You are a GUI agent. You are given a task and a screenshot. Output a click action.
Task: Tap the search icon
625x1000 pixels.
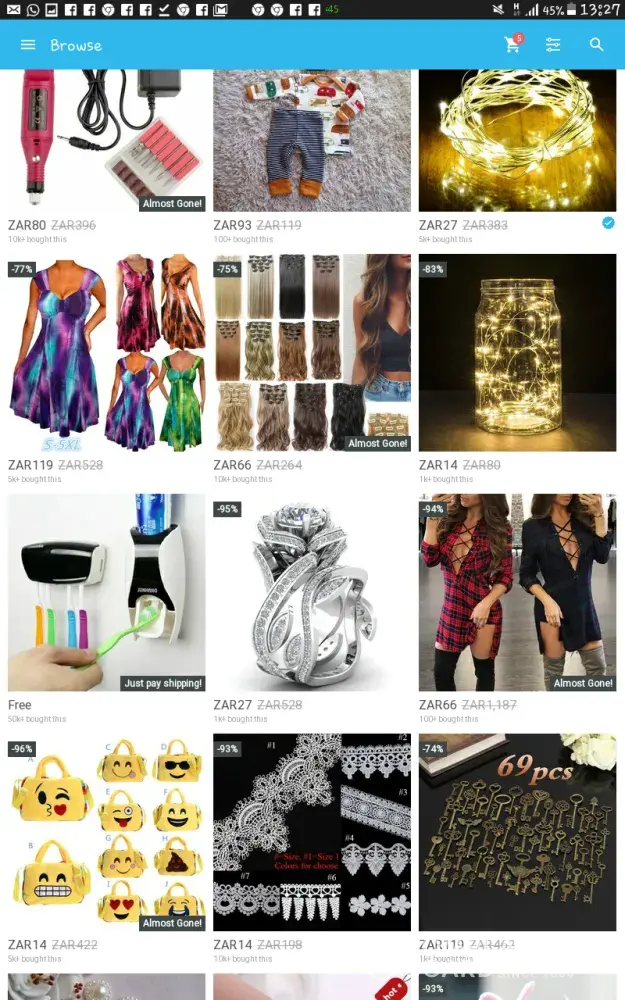[x=597, y=45]
